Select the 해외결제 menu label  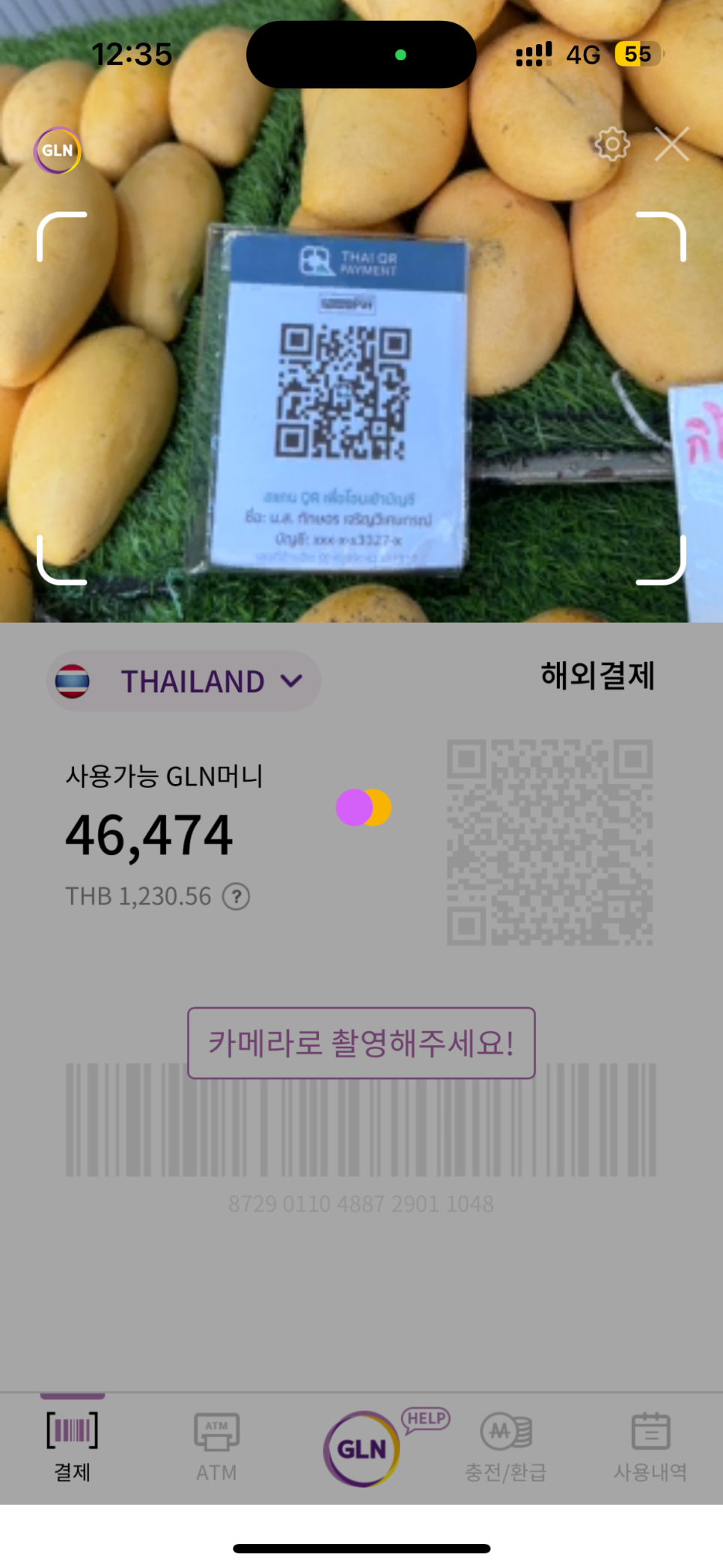click(x=597, y=676)
